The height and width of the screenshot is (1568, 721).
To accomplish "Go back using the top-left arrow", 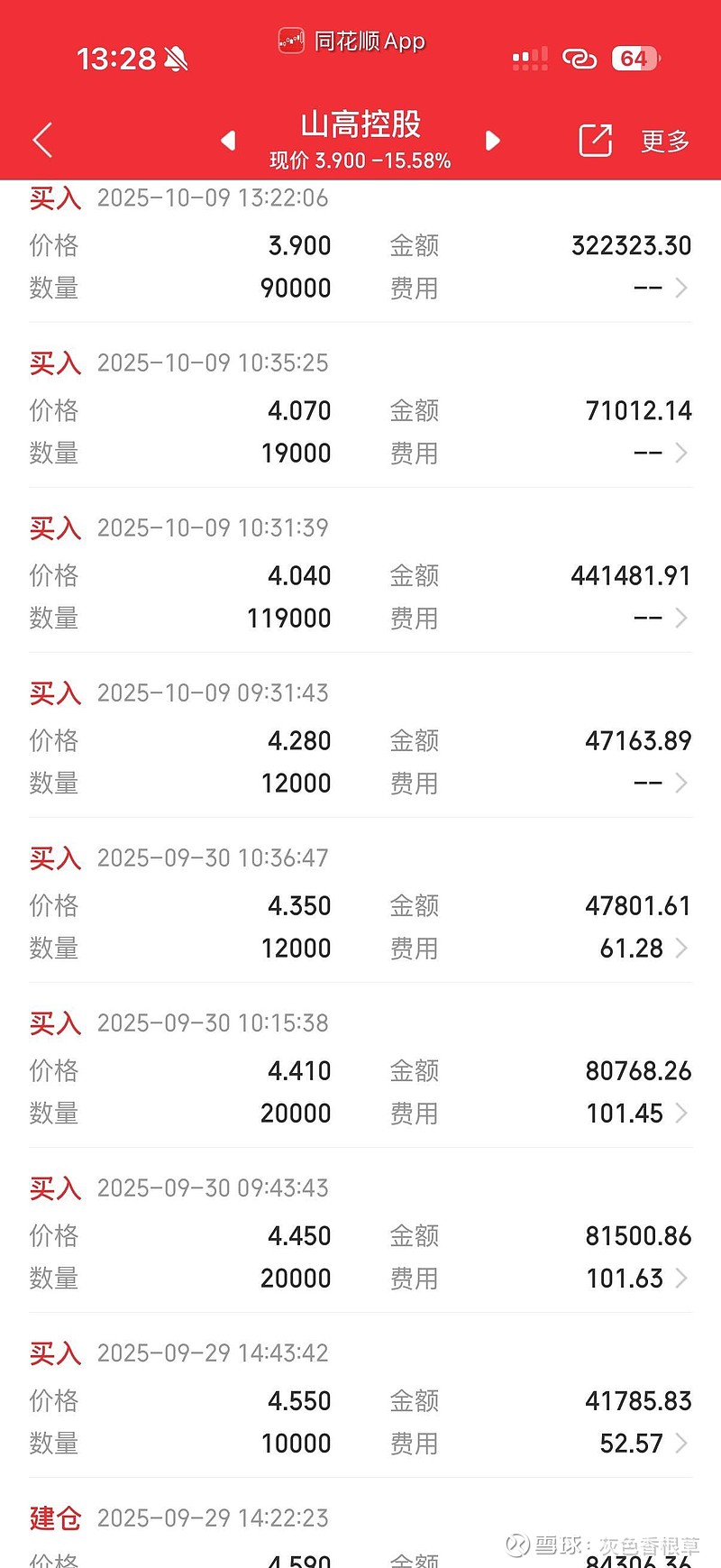I will coord(42,141).
